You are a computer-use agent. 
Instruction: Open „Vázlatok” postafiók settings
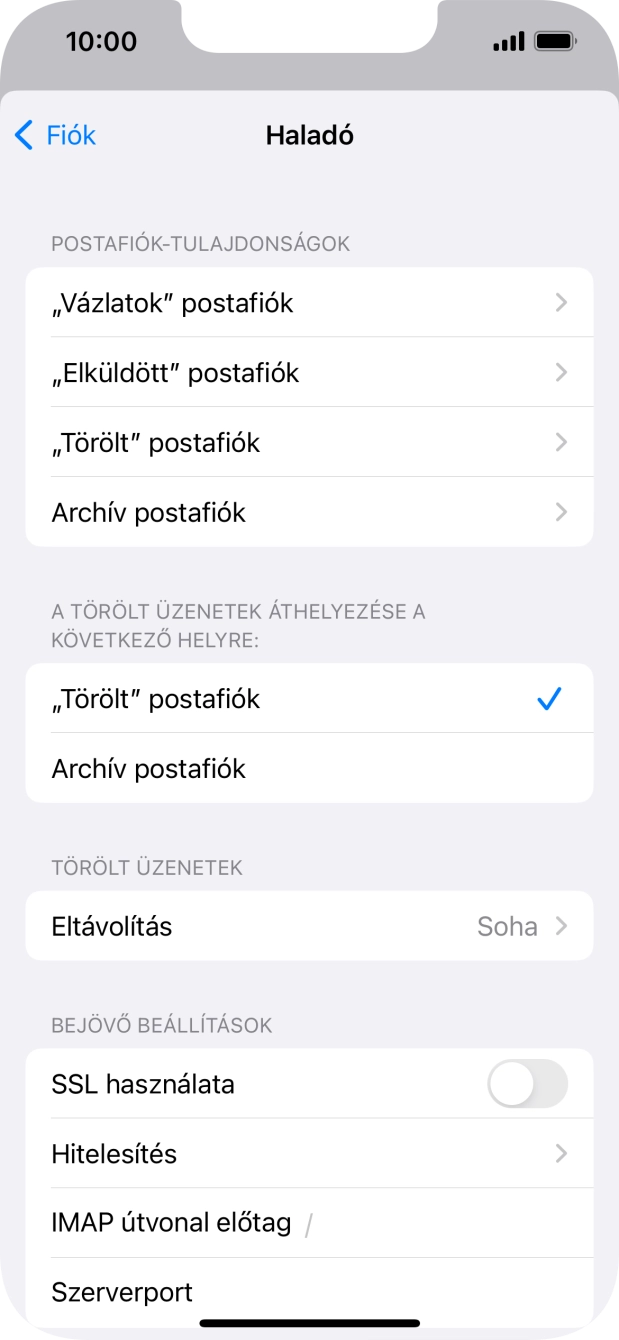(309, 303)
